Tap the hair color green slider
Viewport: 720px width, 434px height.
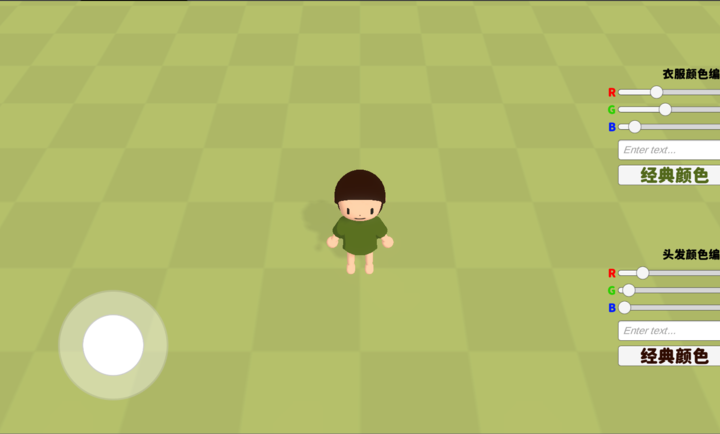[628, 290]
